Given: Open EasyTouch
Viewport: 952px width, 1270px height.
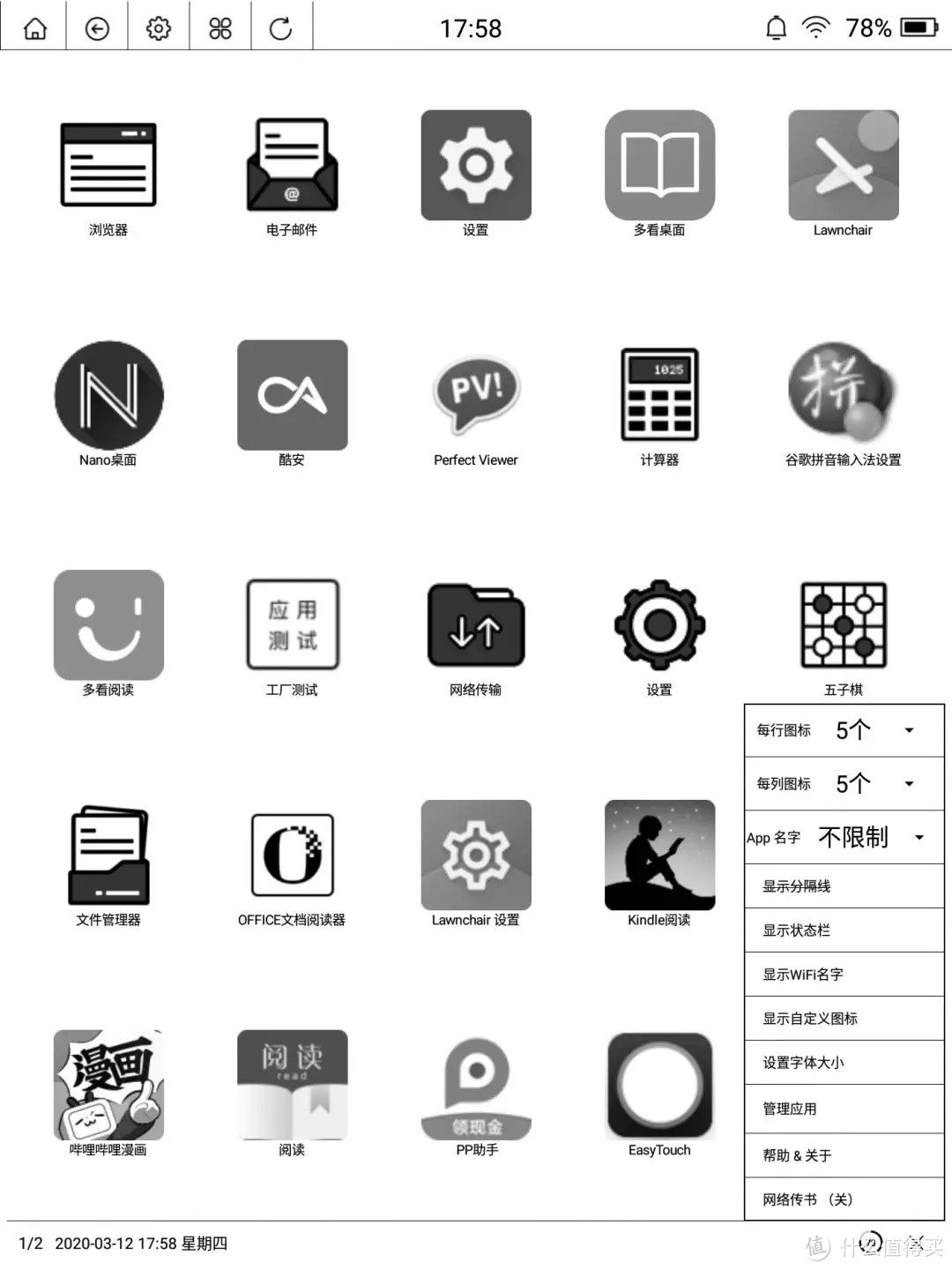Looking at the screenshot, I should 659,1085.
